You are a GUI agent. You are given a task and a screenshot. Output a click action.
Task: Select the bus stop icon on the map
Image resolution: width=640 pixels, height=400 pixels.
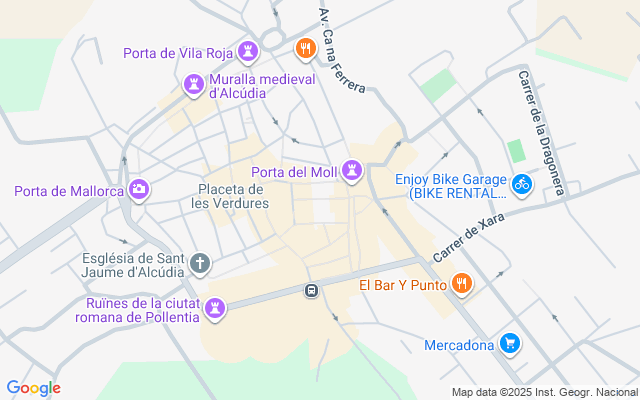tap(312, 290)
